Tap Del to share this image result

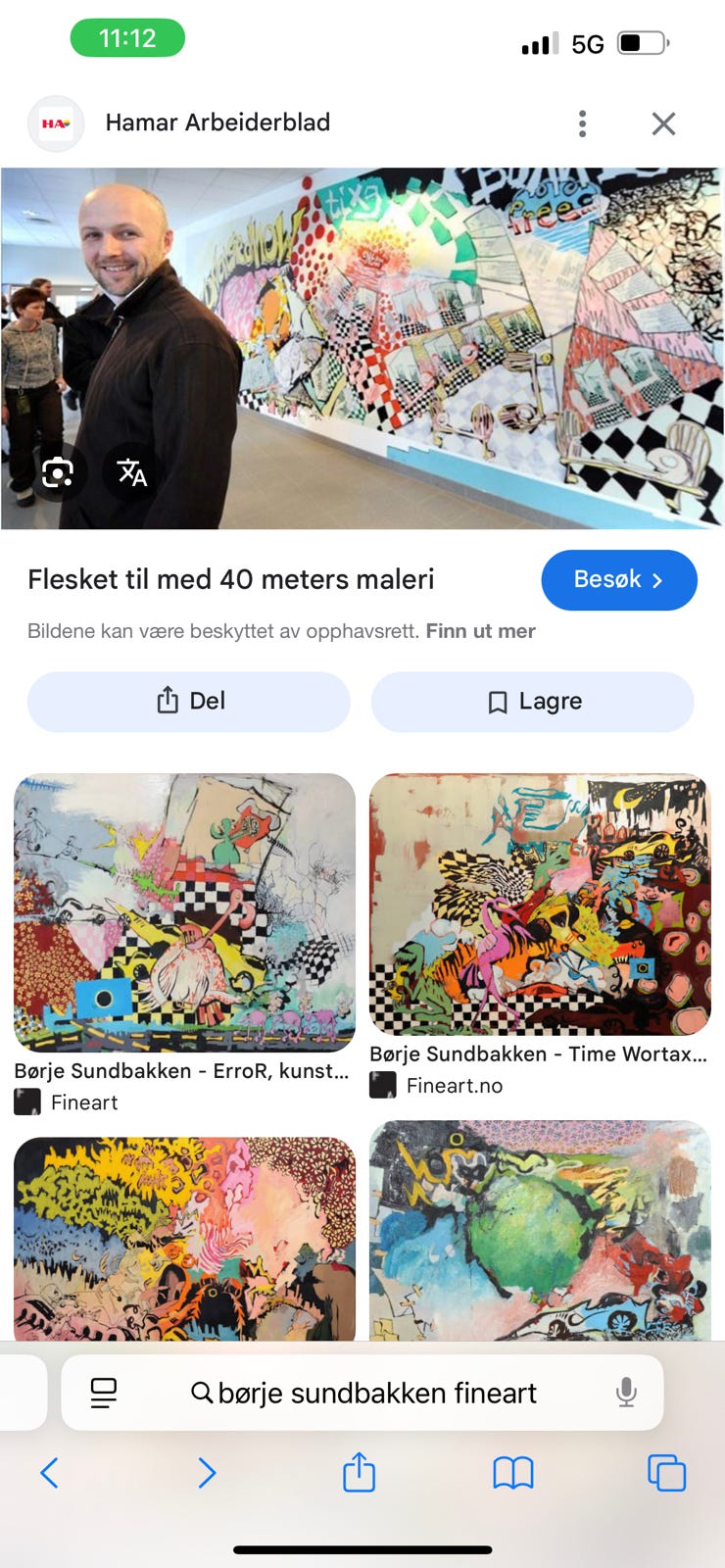pyautogui.click(x=189, y=702)
